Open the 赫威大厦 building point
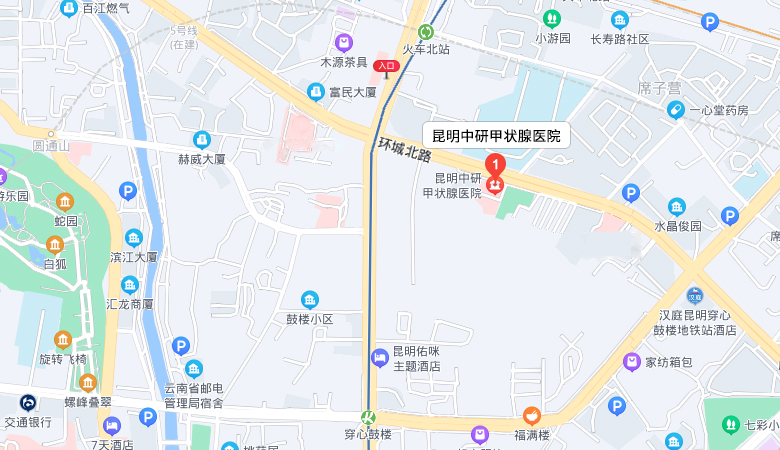This screenshot has height=450, width=780. [202, 140]
